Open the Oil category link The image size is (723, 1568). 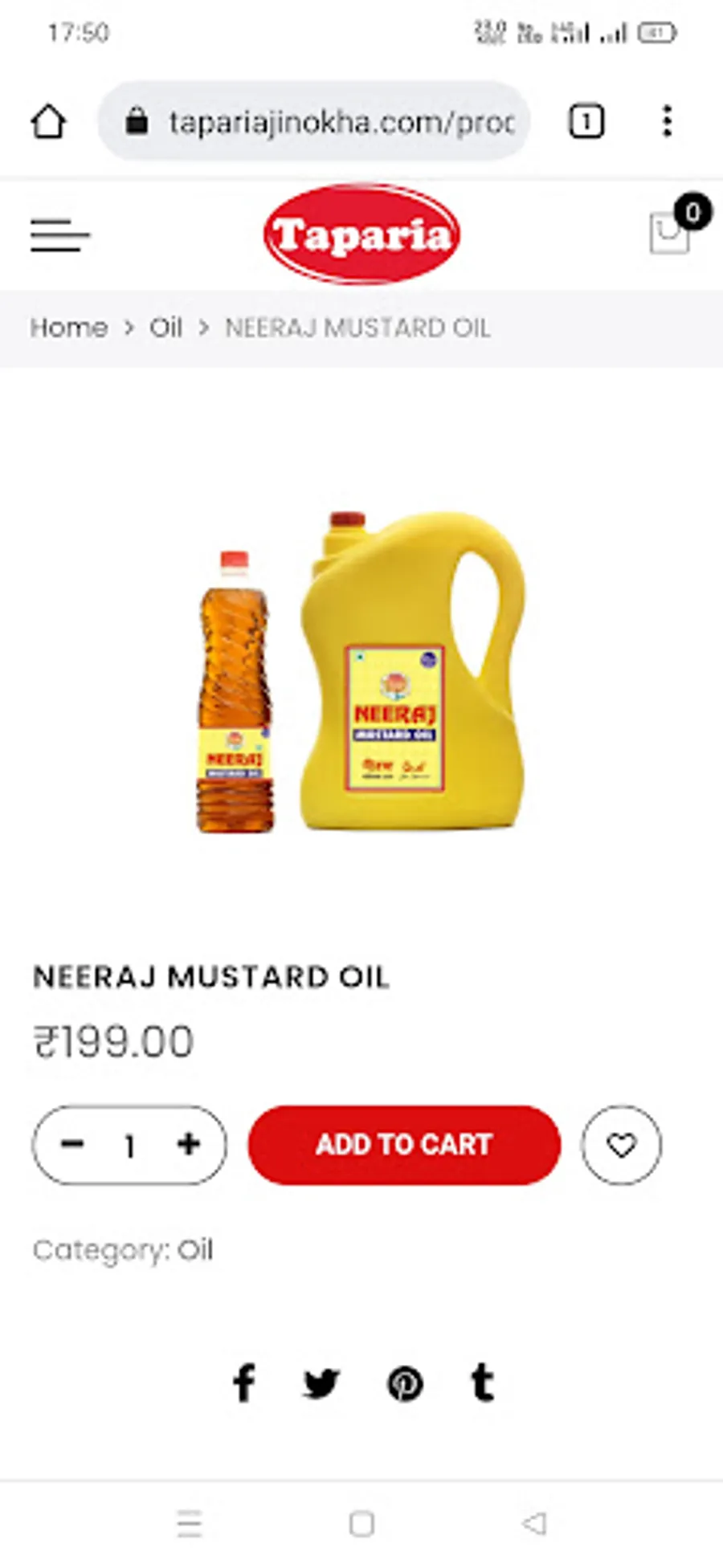(195, 1250)
